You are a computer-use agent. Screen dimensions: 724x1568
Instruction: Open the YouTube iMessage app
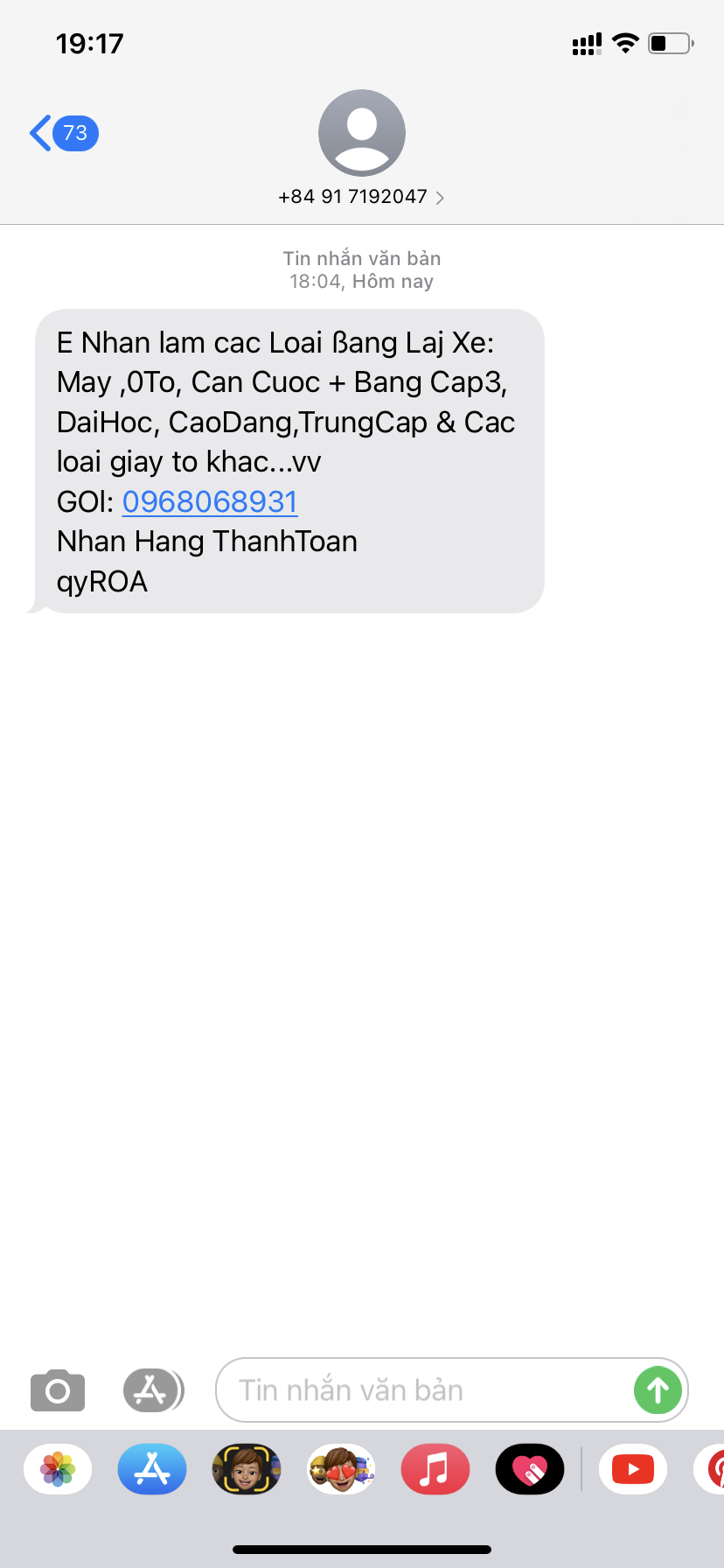[x=633, y=1469]
